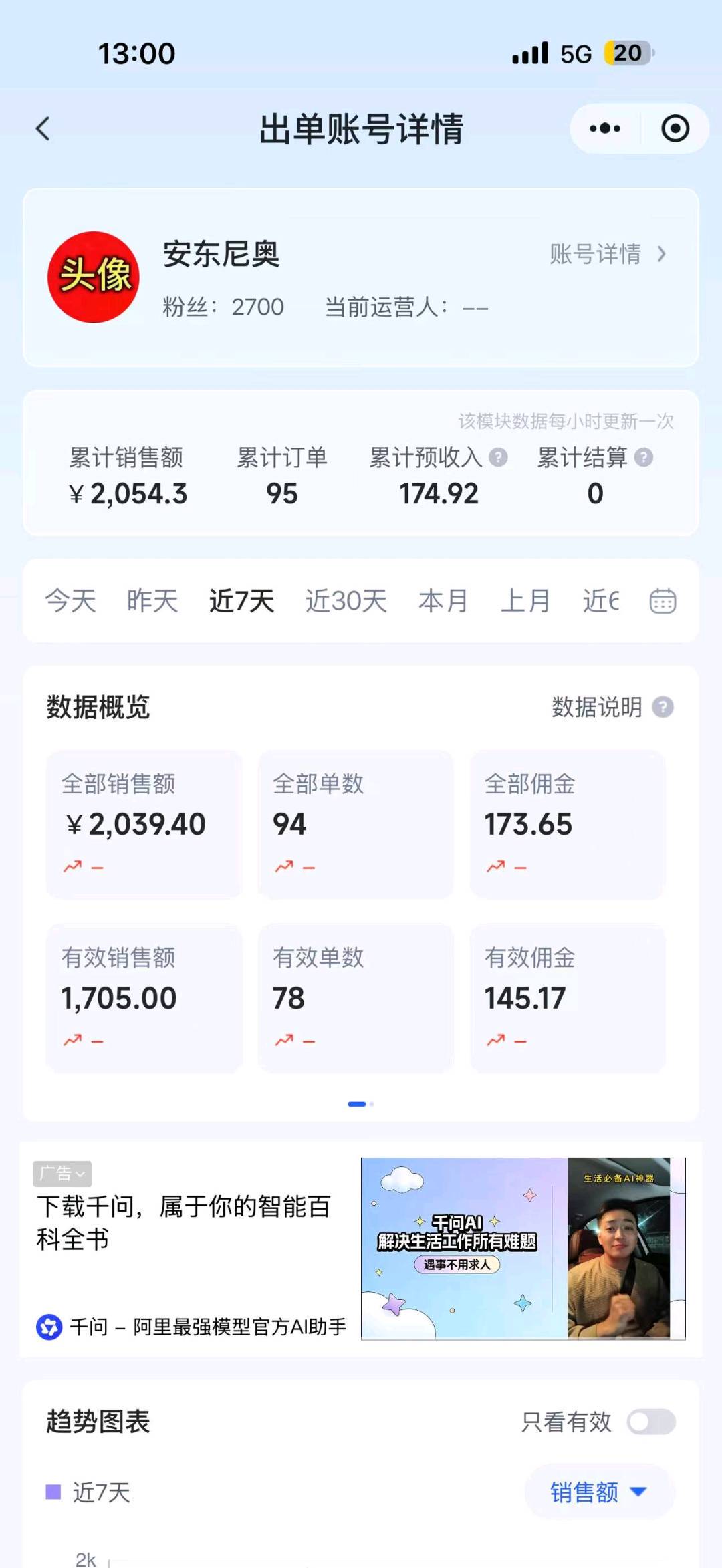Toggle the 只看有效 switch
The image size is (722, 1568).
[x=651, y=1422]
